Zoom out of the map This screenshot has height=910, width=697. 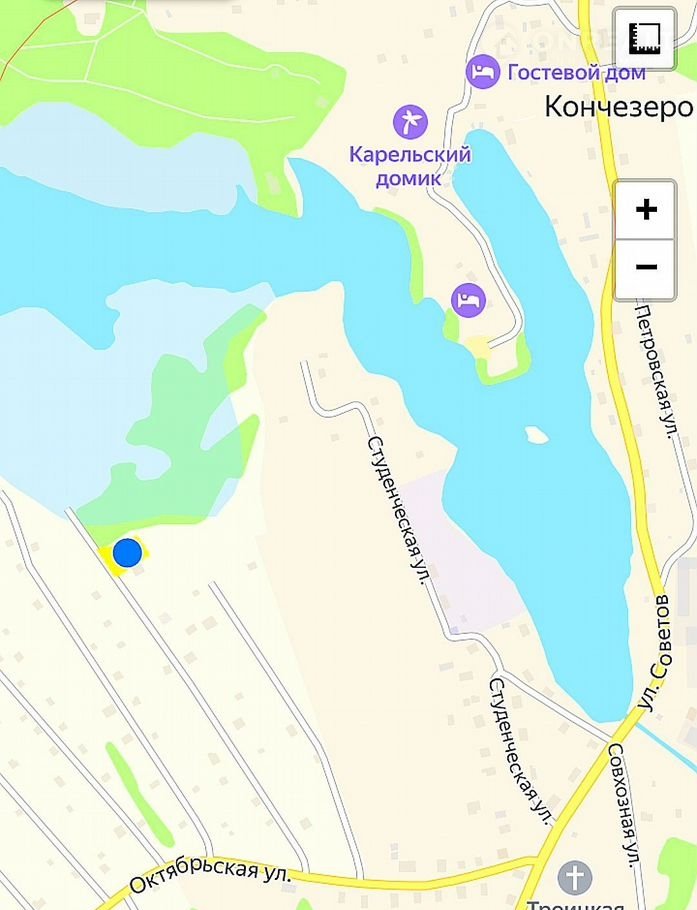[x=646, y=268]
